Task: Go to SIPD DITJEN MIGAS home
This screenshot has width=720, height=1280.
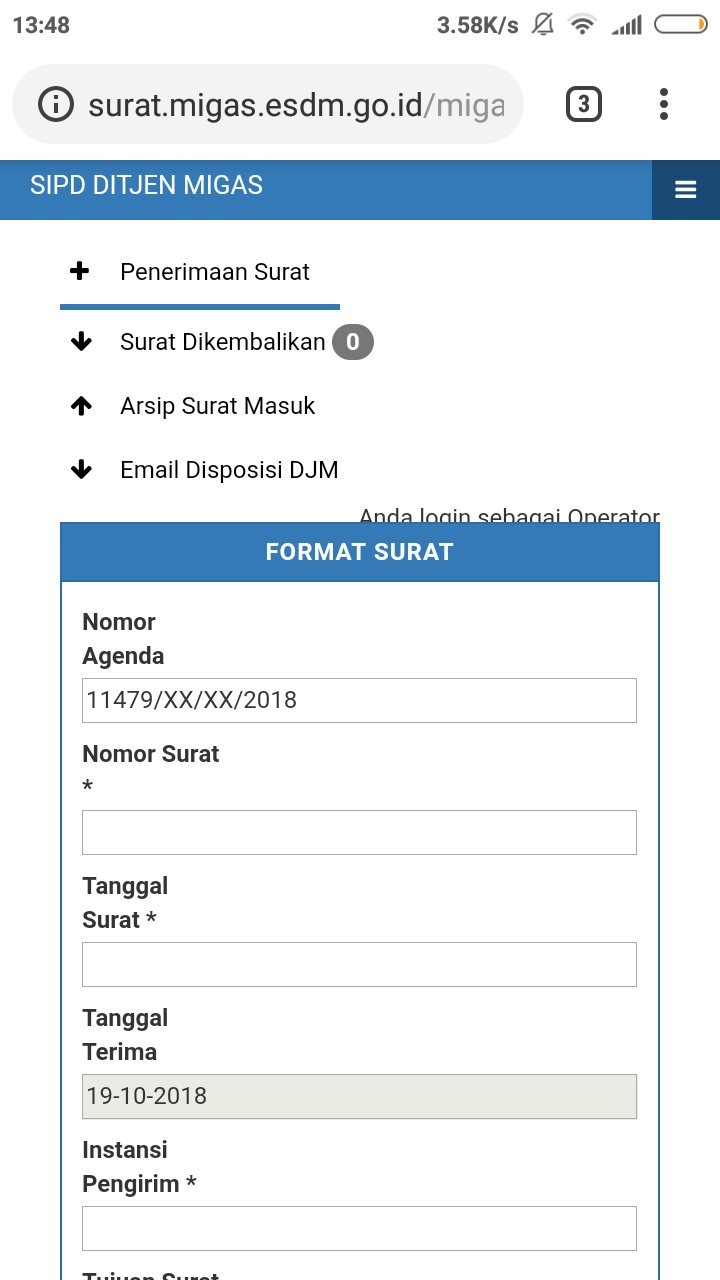Action: point(147,185)
